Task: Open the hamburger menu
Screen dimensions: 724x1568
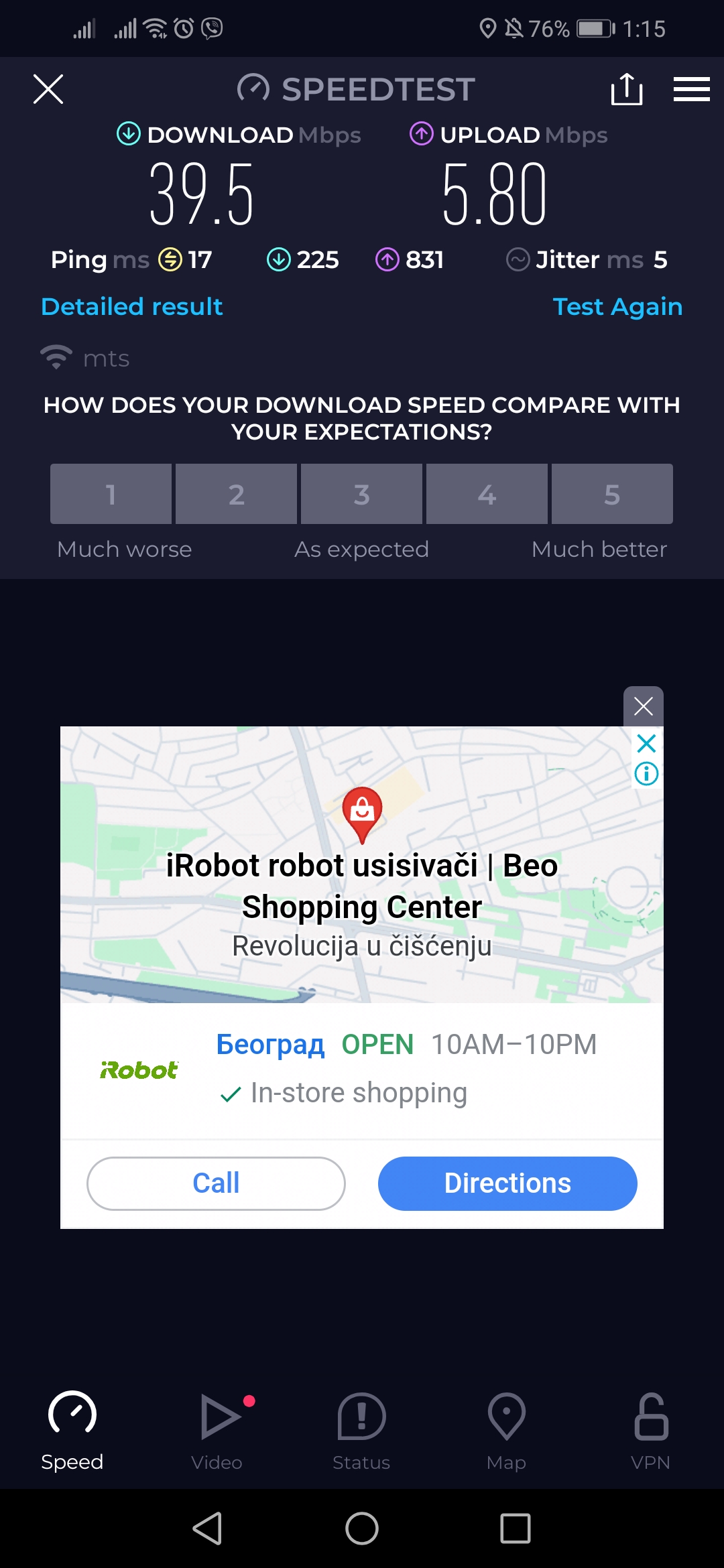Action: coord(691,89)
